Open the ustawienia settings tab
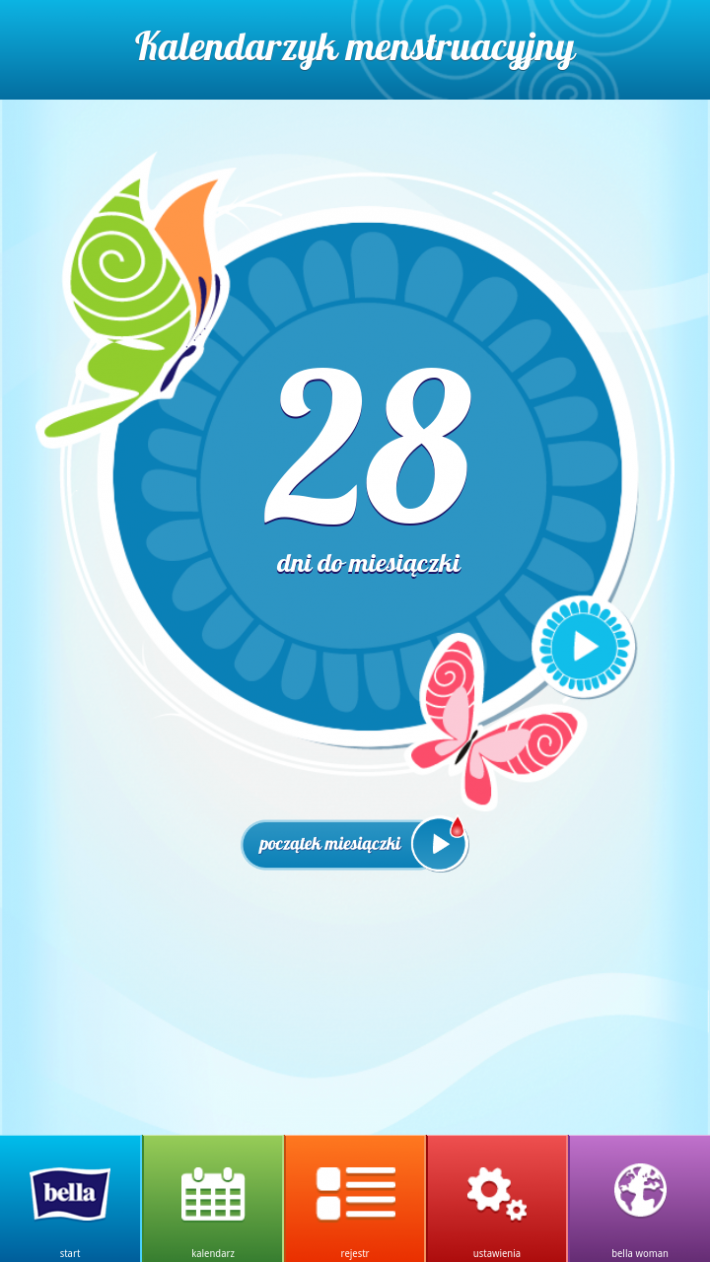 point(497,1198)
